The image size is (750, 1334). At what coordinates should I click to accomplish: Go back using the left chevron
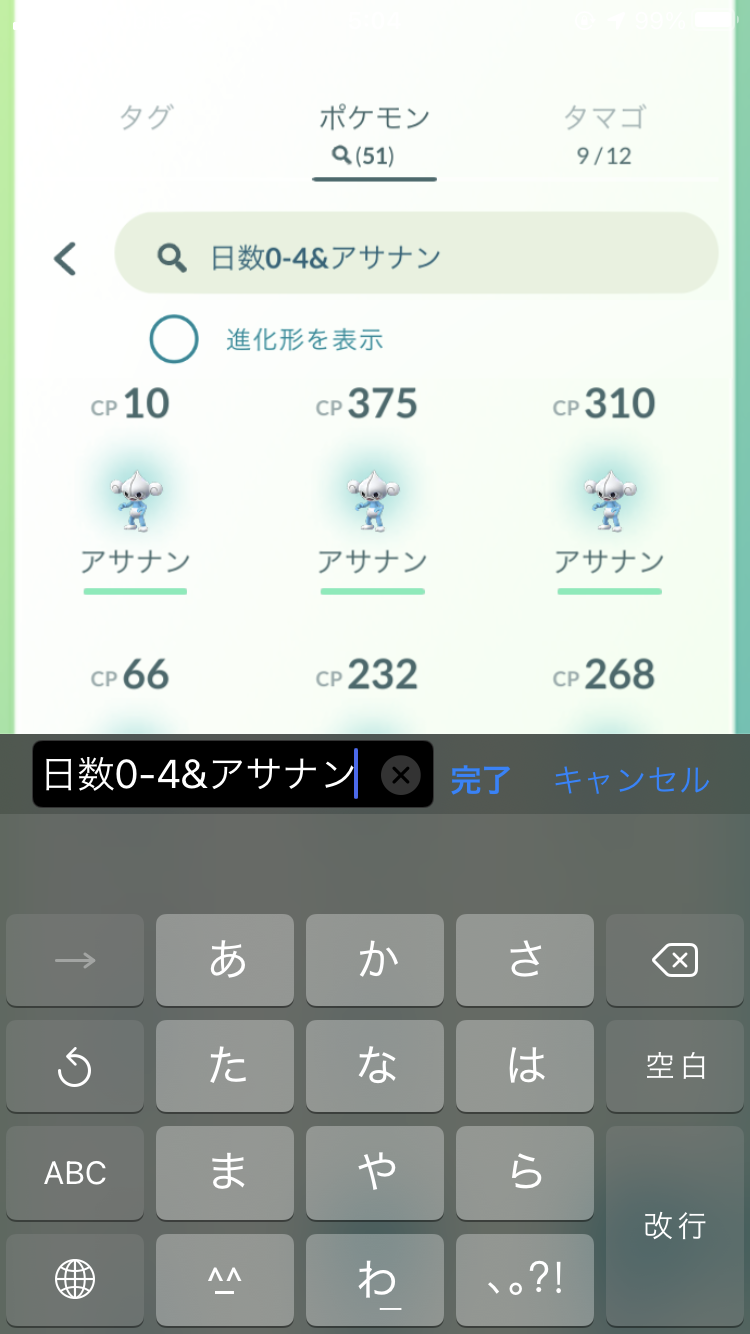(x=65, y=259)
